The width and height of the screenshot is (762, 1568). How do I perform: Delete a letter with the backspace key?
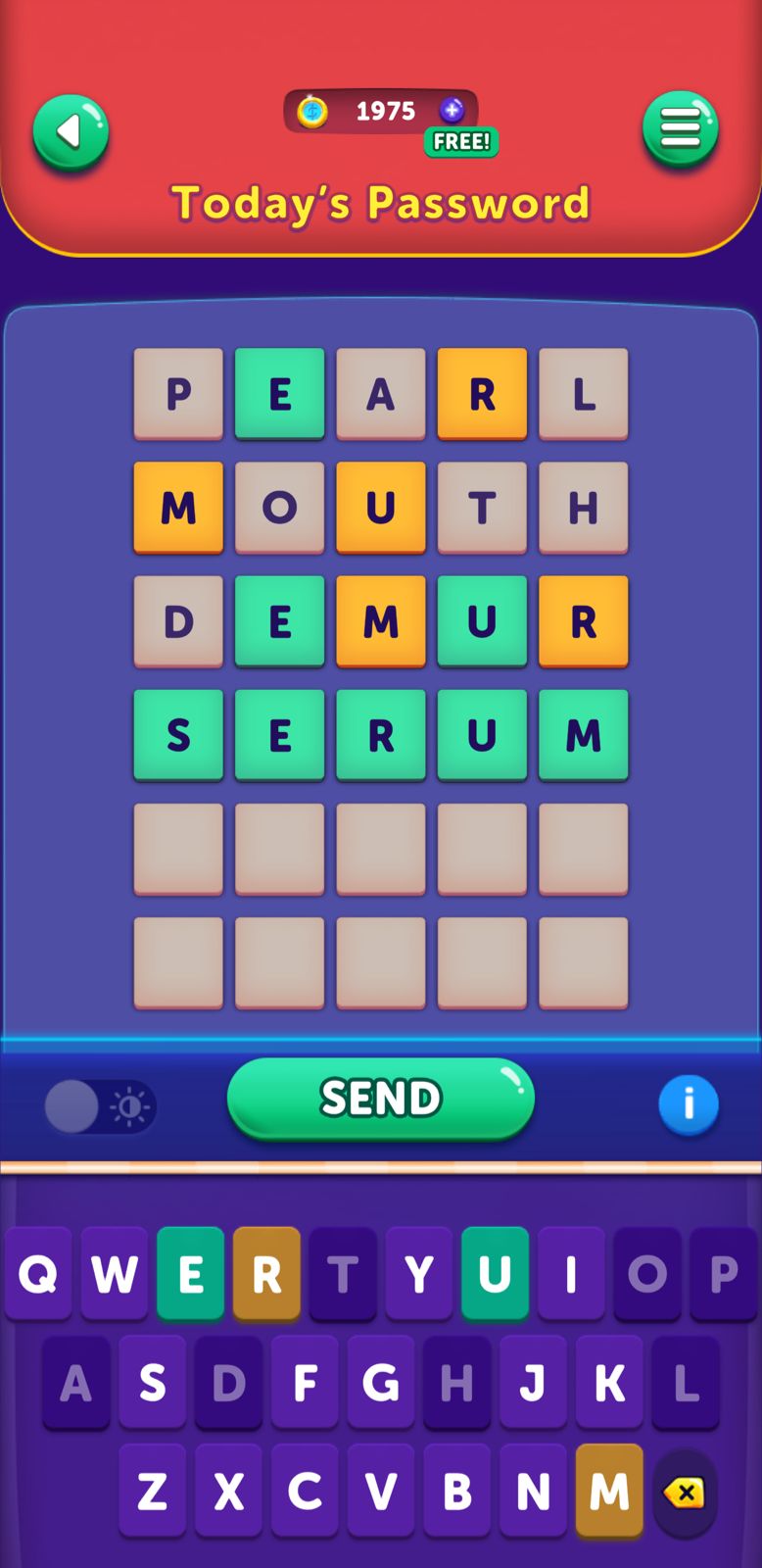685,1493
